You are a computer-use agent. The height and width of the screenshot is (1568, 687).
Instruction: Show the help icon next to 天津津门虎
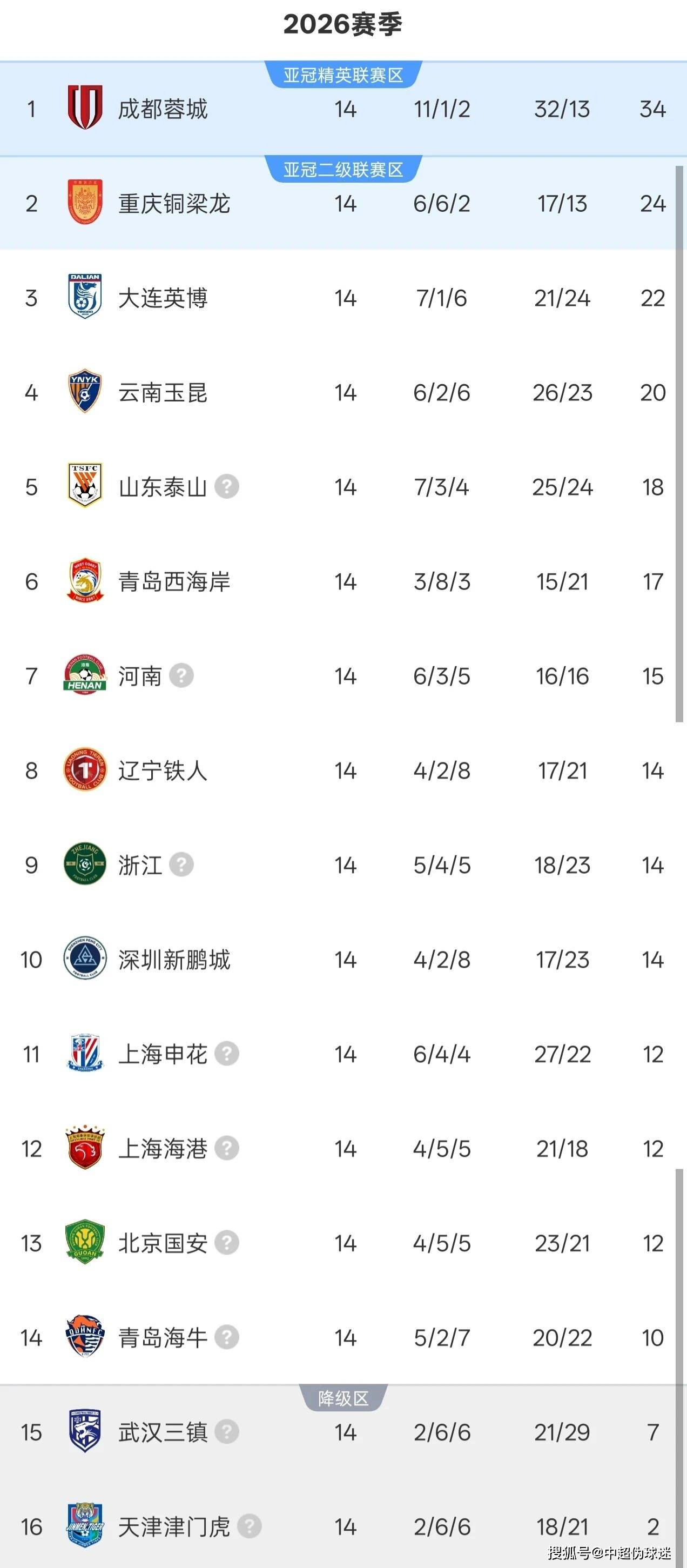(249, 1526)
